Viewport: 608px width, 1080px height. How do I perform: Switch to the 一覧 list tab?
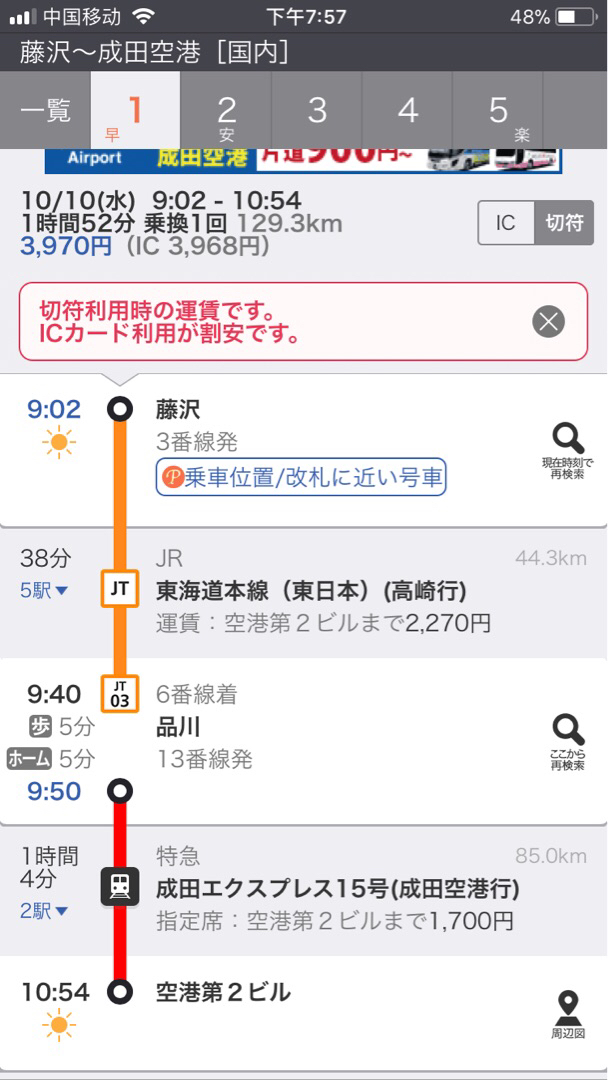(46, 110)
